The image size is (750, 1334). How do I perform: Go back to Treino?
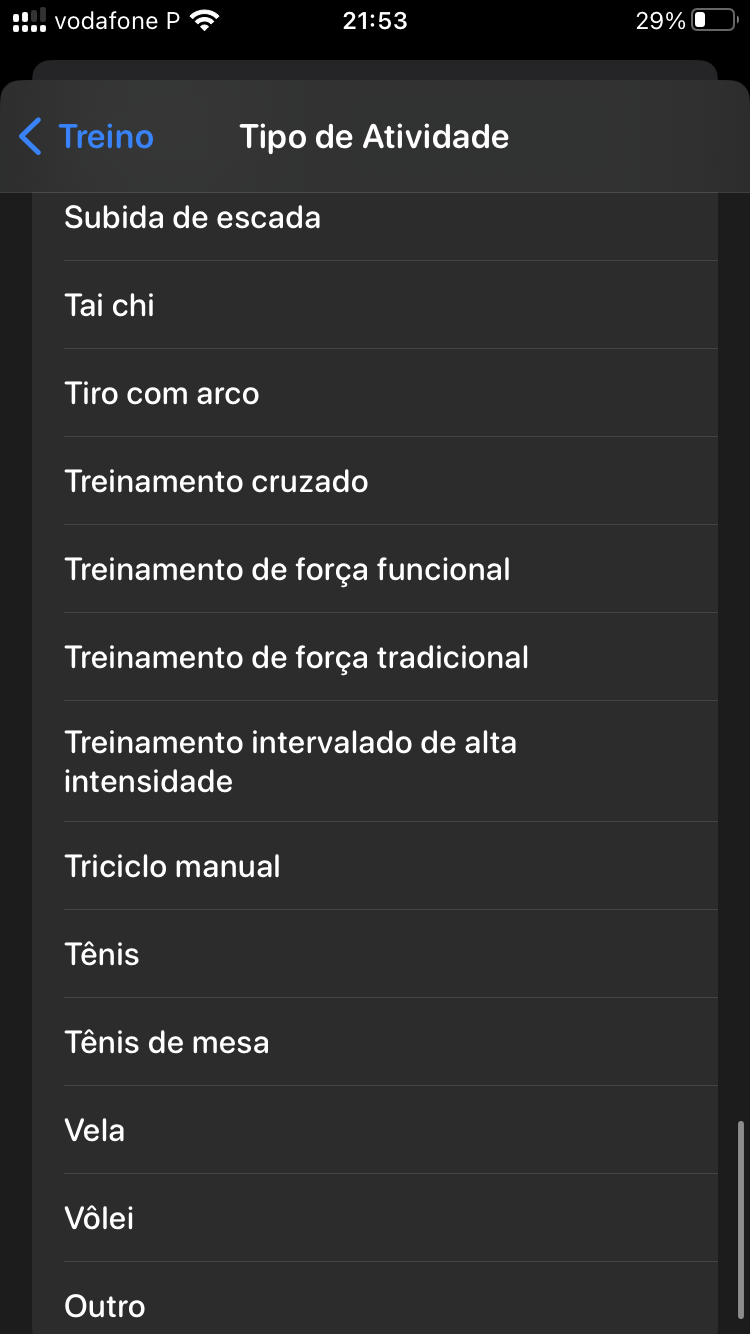pyautogui.click(x=87, y=137)
